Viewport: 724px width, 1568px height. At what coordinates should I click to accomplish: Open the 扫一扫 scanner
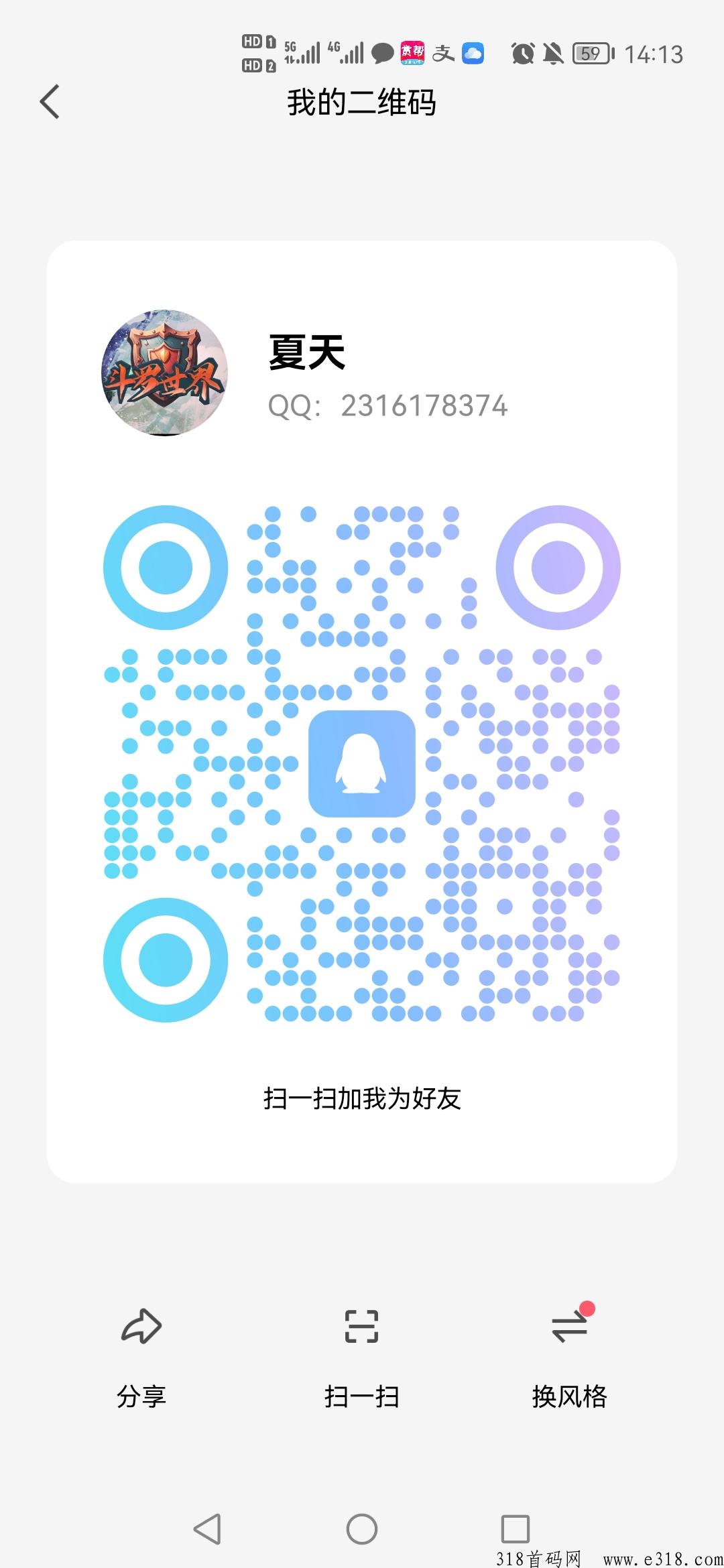(x=362, y=1358)
